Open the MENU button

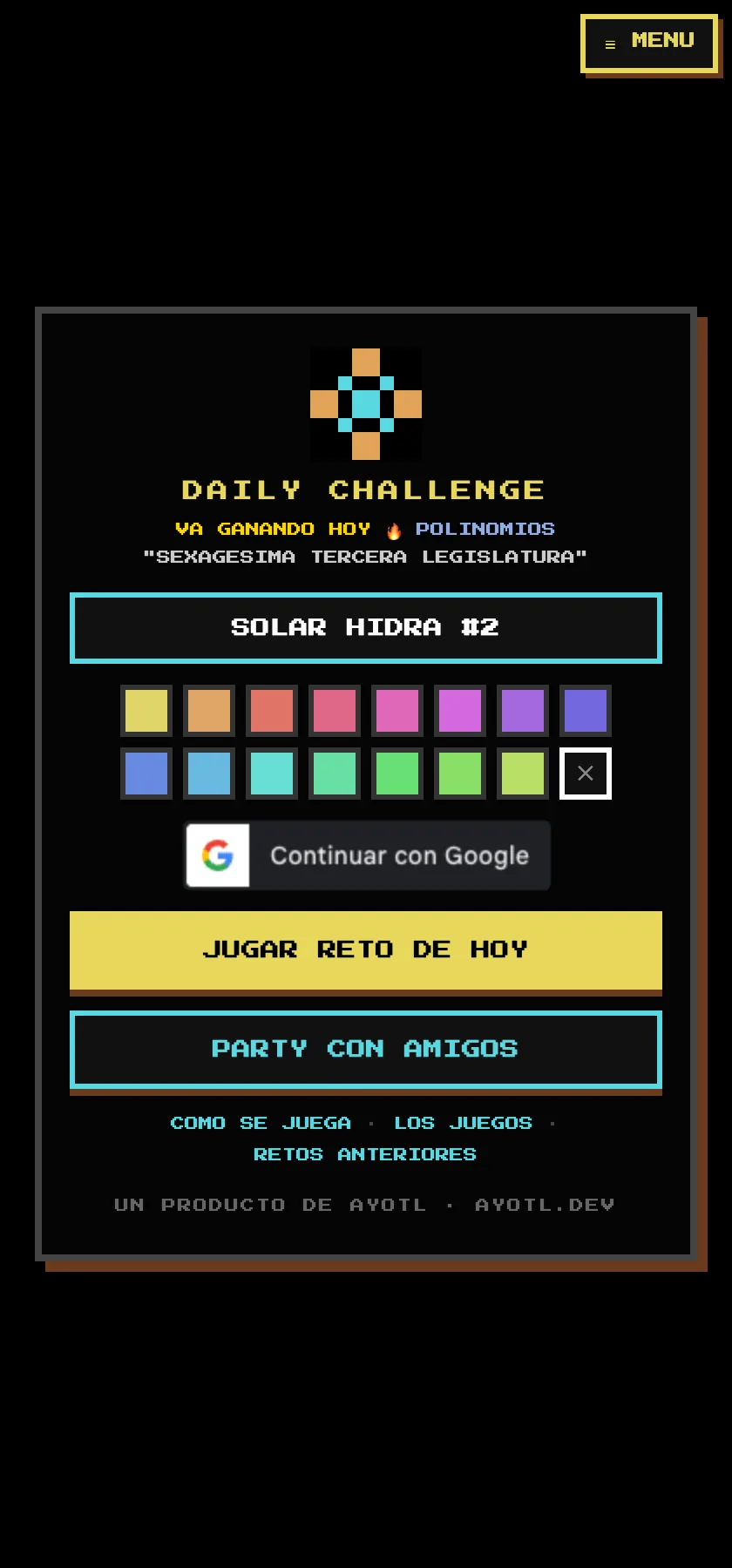(x=649, y=43)
